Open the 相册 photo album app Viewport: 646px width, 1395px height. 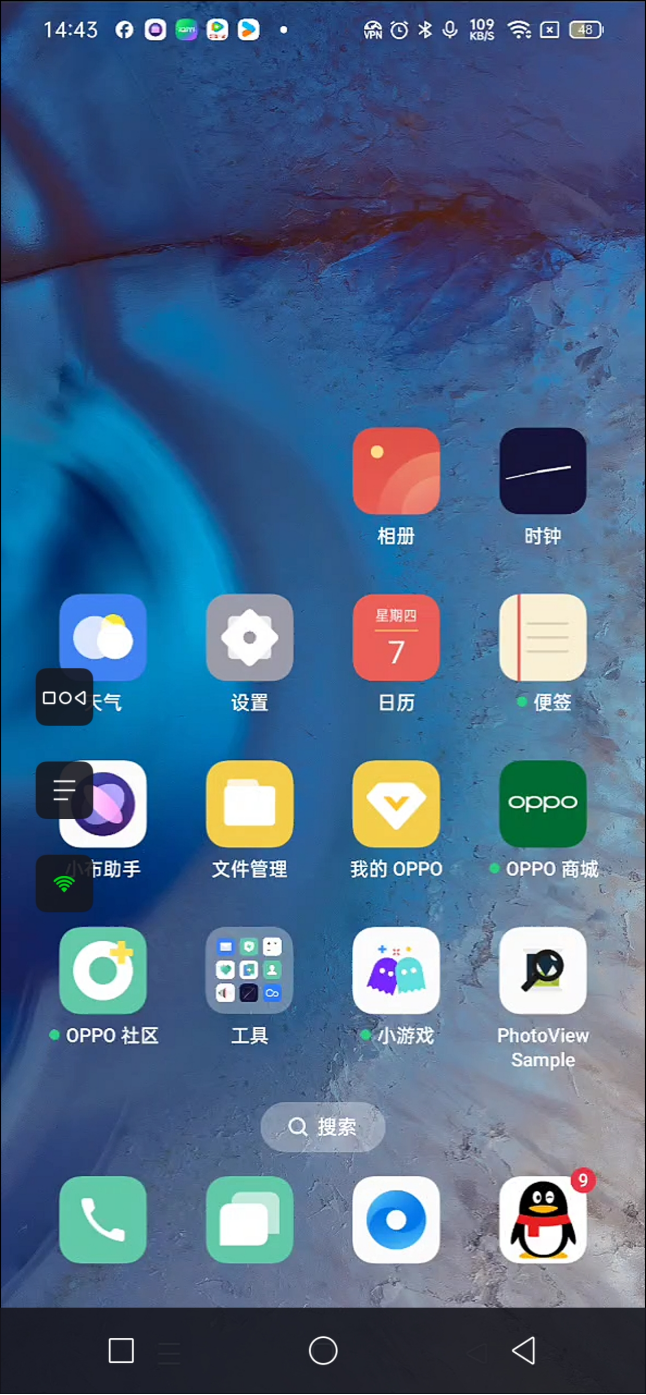[396, 471]
